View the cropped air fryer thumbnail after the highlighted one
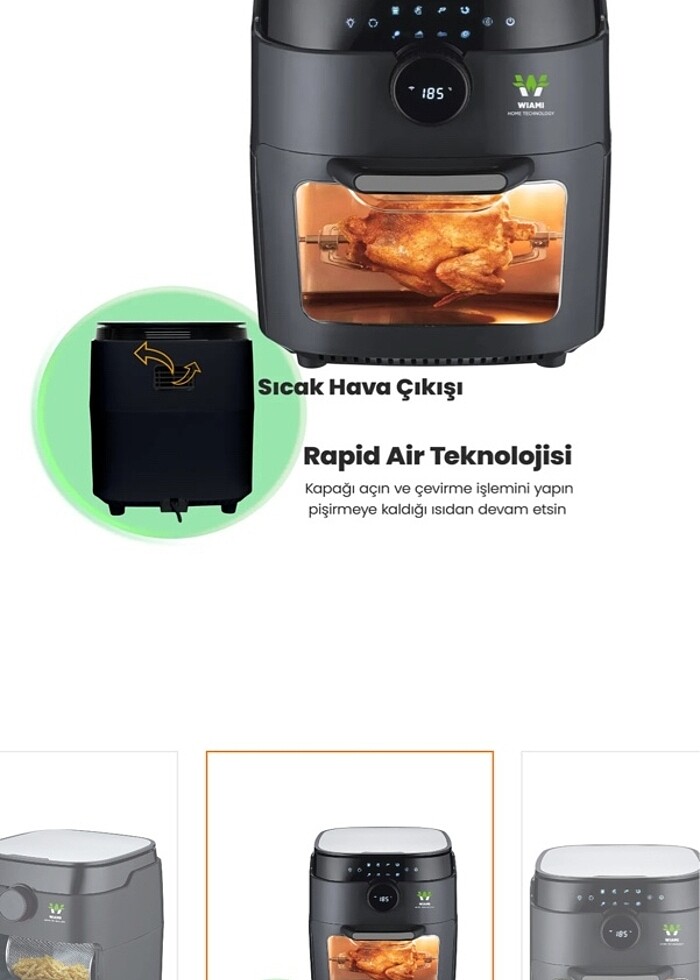The height and width of the screenshot is (980, 700). [612, 868]
